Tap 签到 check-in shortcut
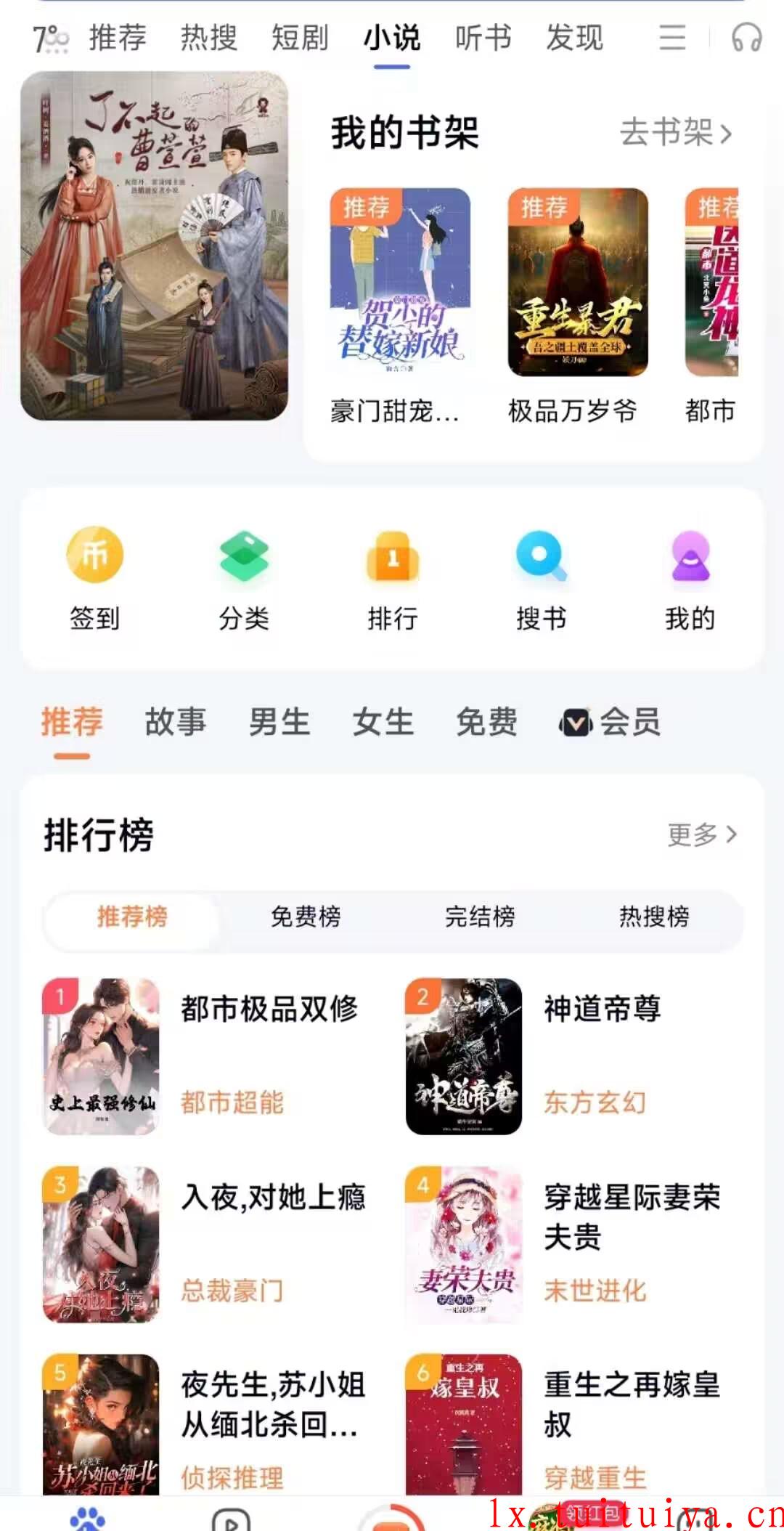784x1531 pixels. 94,579
